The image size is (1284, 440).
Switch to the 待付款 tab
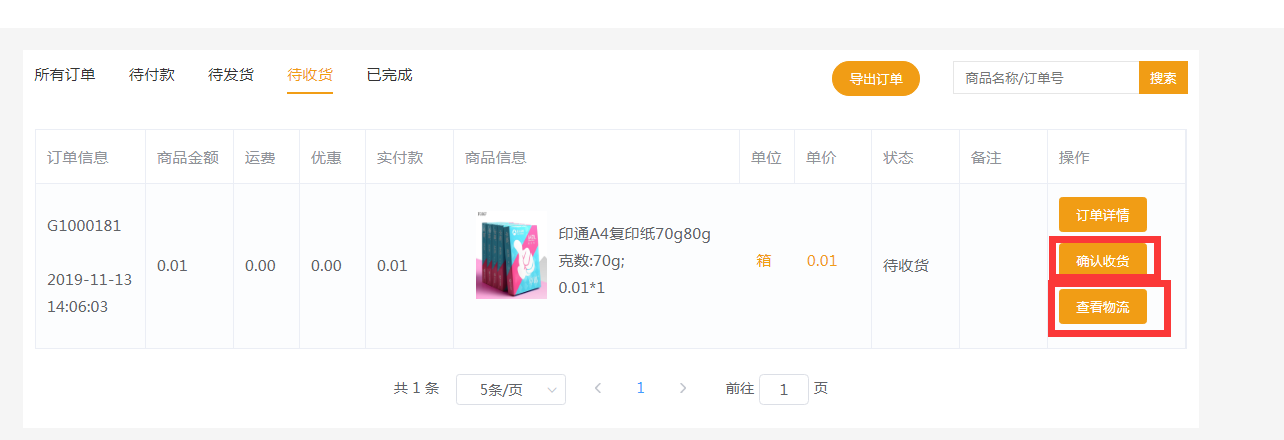(152, 75)
